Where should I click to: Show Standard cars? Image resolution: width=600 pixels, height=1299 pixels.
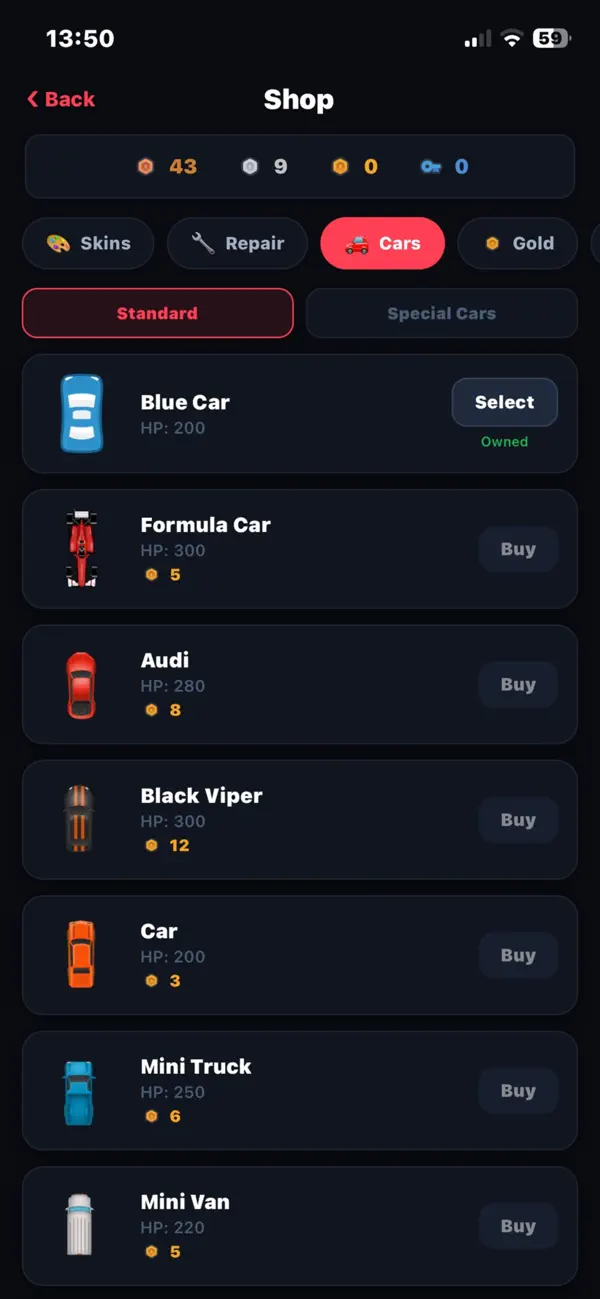(158, 313)
